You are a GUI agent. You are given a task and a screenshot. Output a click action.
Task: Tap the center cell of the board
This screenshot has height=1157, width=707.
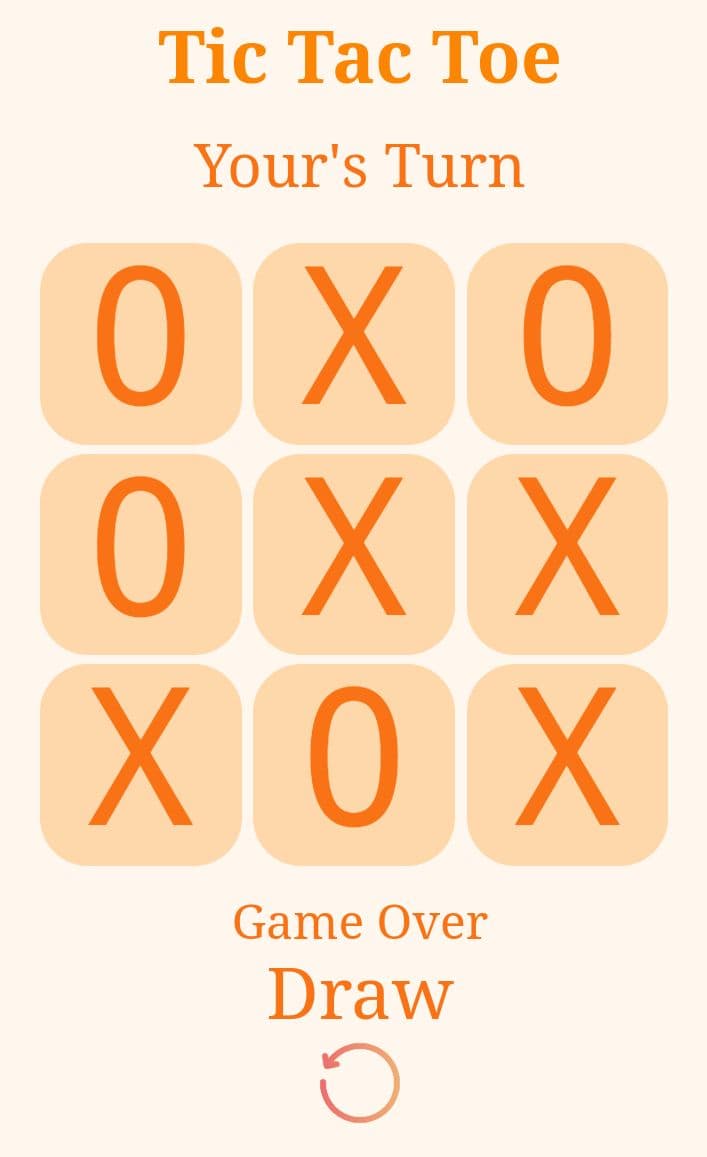(x=353, y=554)
